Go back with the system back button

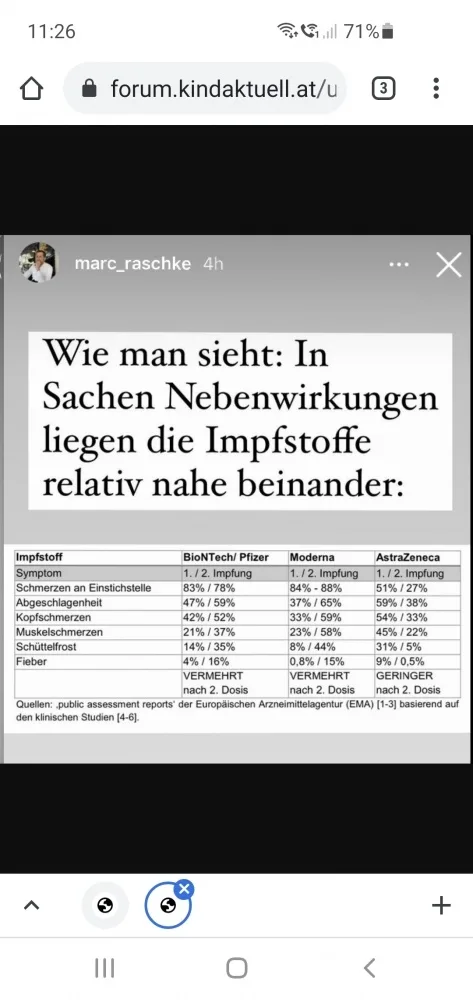369,968
